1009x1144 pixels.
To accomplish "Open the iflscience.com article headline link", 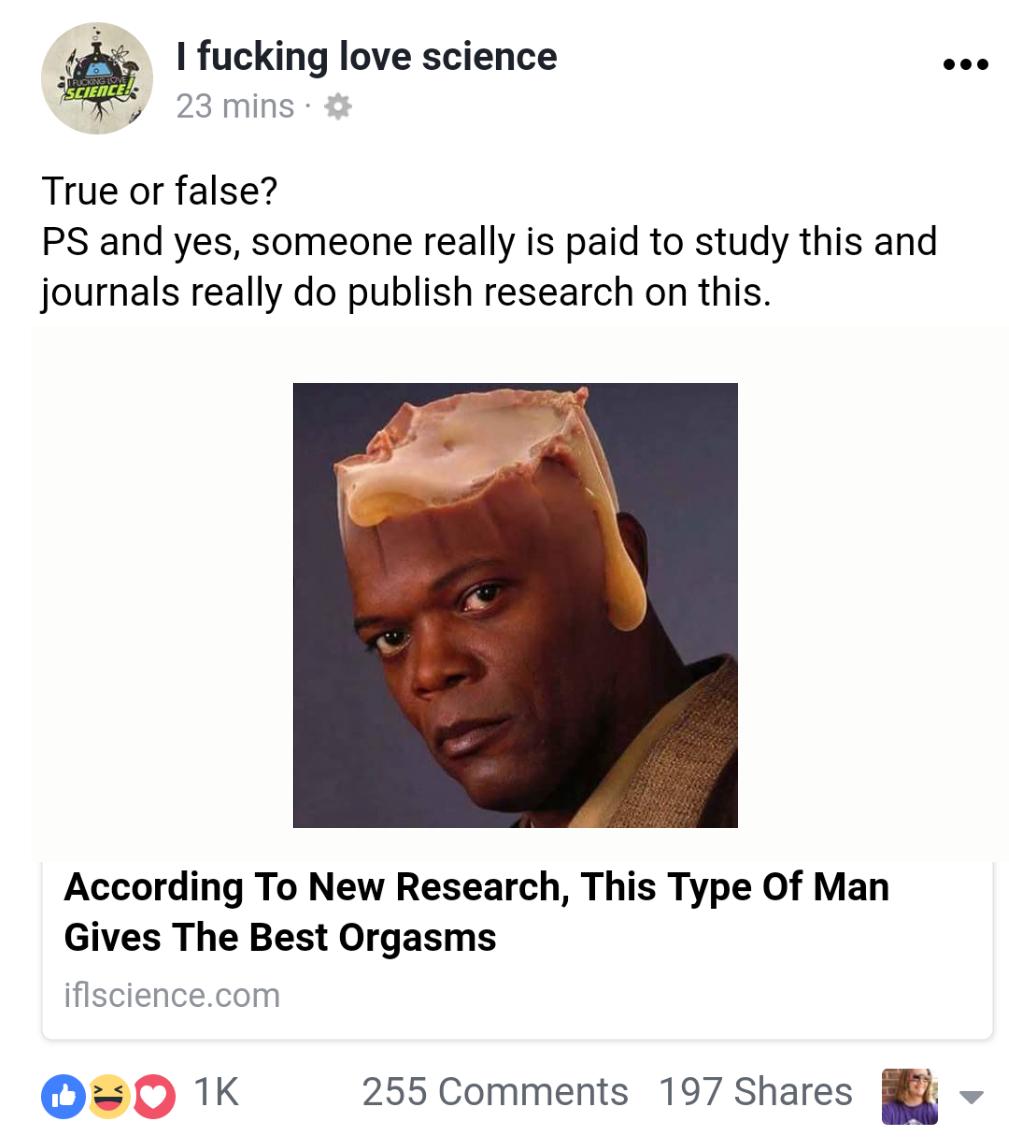I will pyautogui.click(x=476, y=911).
